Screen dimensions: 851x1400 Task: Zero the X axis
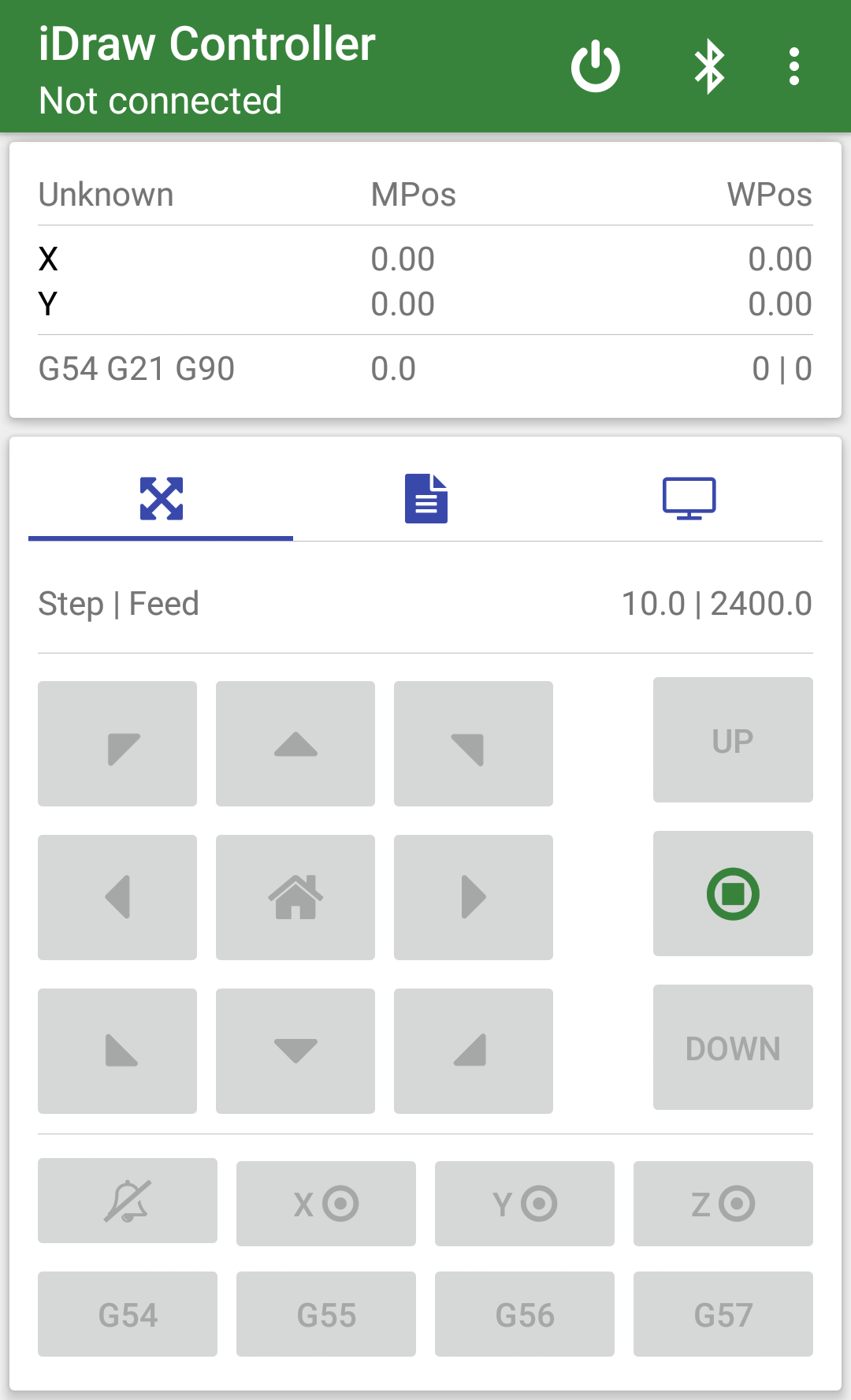(x=325, y=1203)
